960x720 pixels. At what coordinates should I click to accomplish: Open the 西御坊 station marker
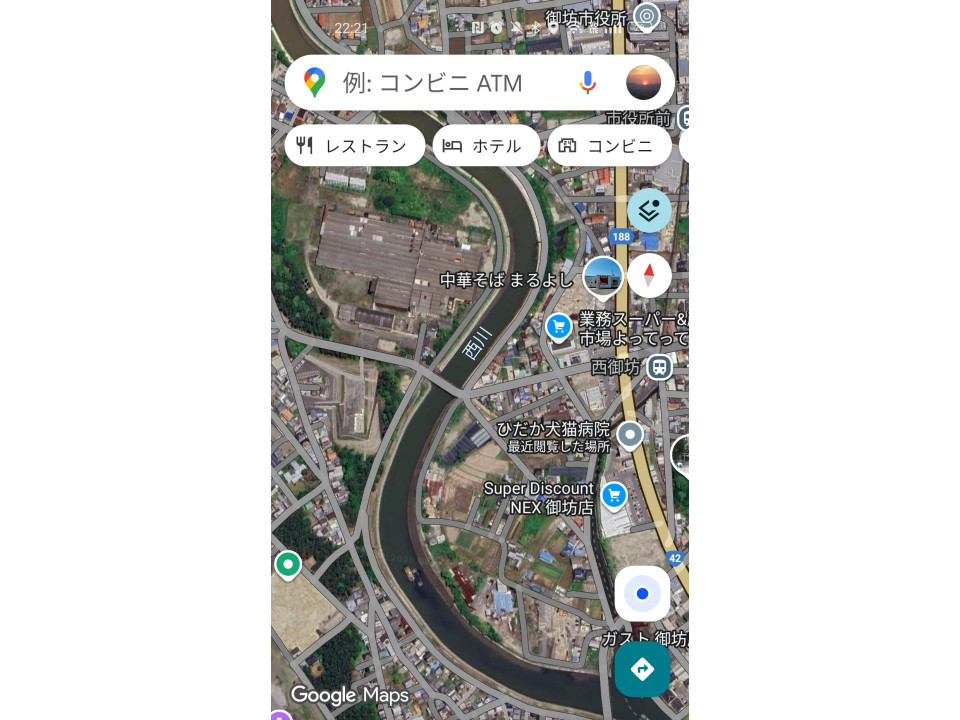(x=659, y=367)
